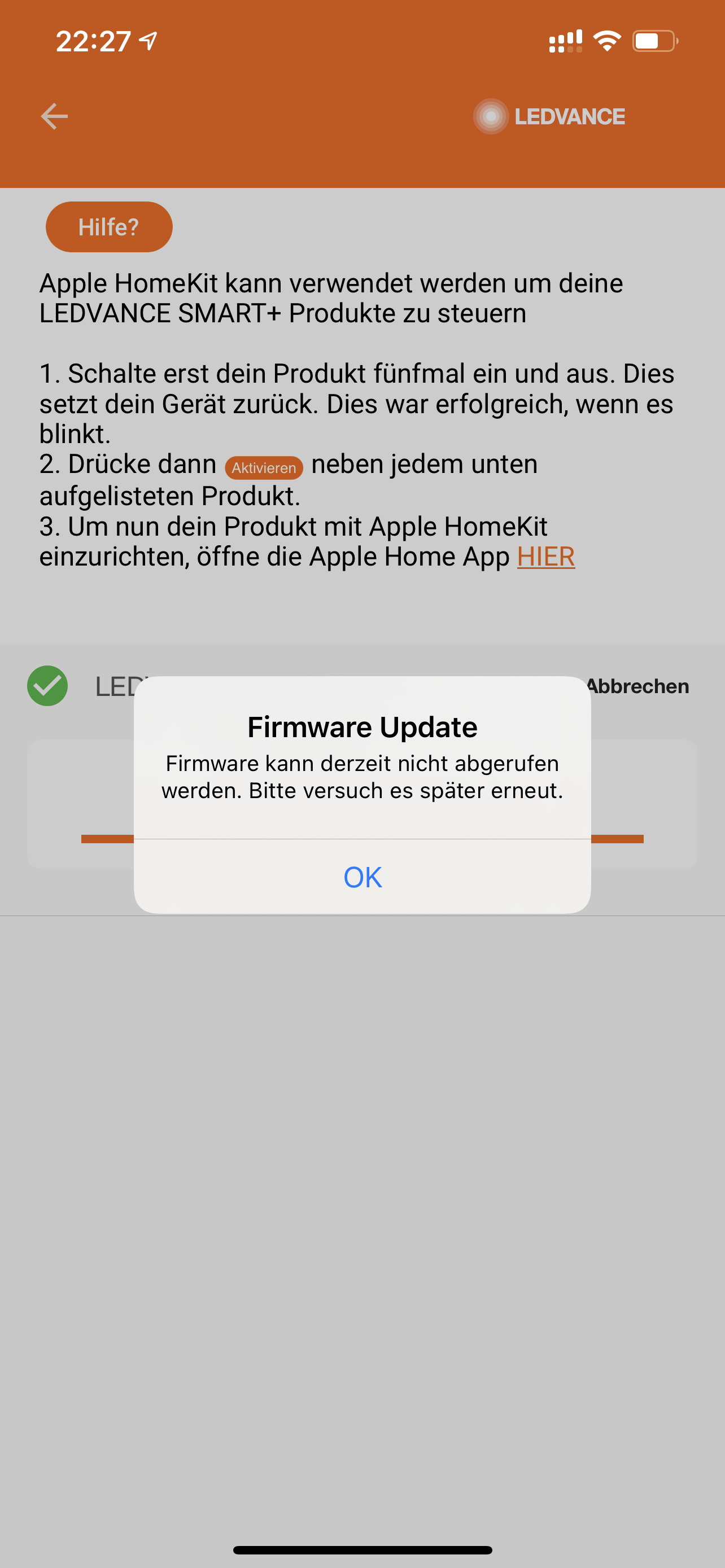Open the Apple Home App via HIER link
725x1568 pixels.
[x=545, y=557]
